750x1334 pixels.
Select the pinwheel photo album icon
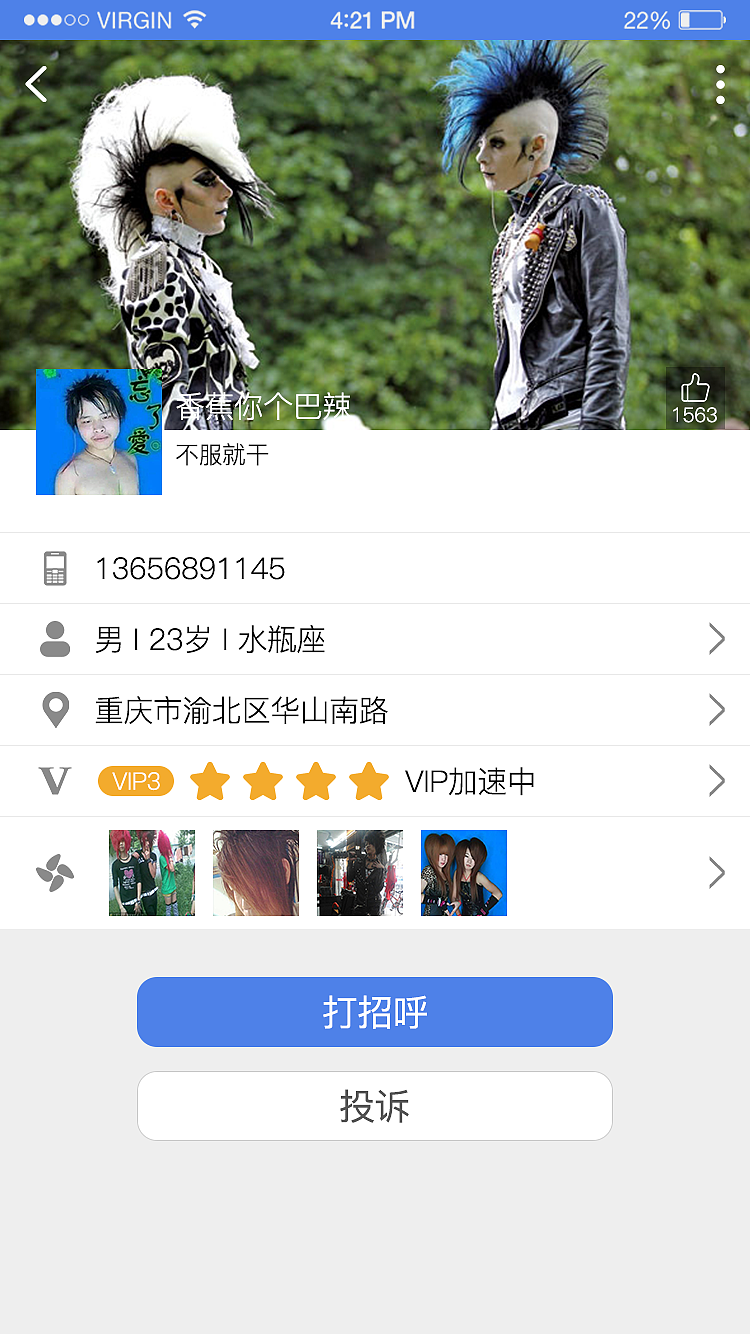point(55,872)
